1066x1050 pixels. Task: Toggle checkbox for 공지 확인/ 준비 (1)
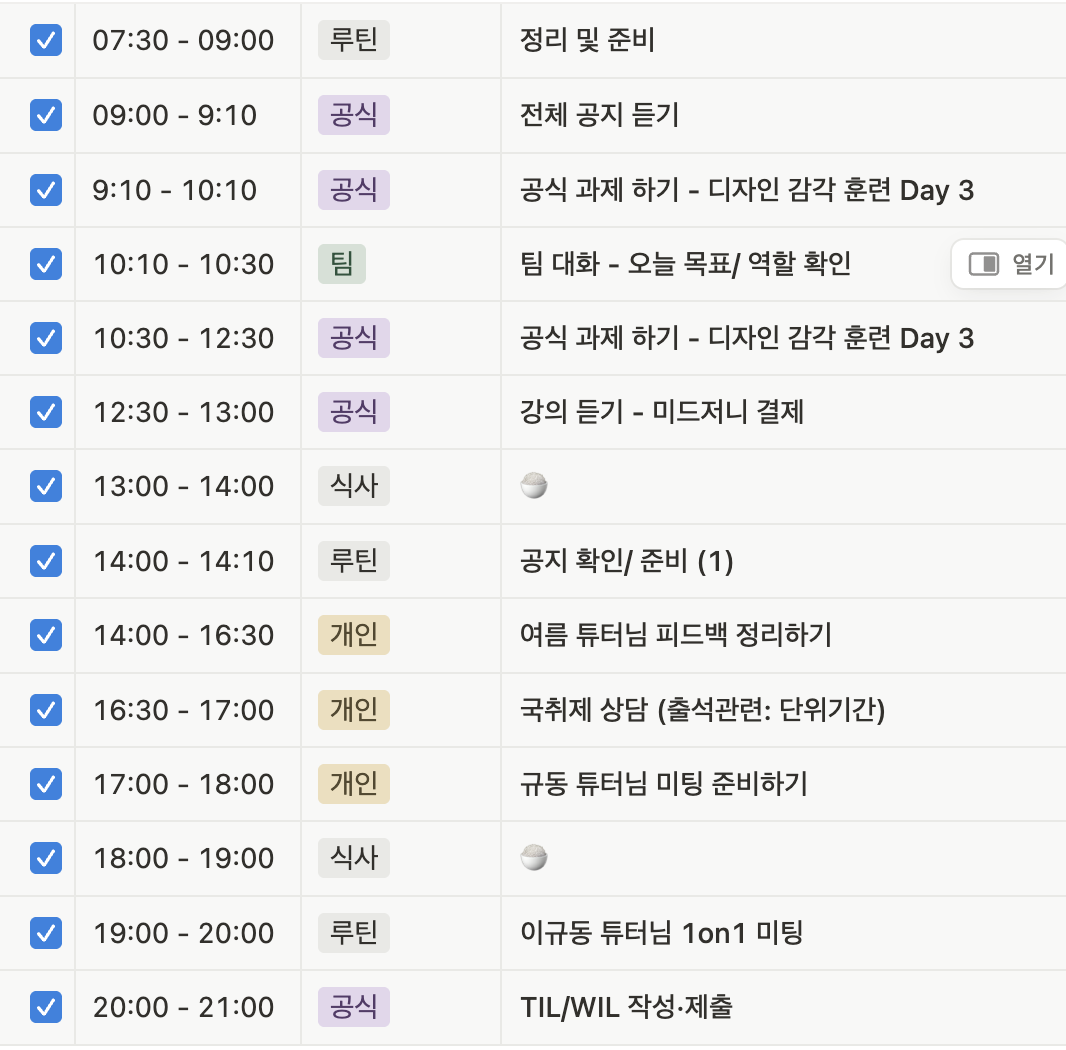pos(46,561)
